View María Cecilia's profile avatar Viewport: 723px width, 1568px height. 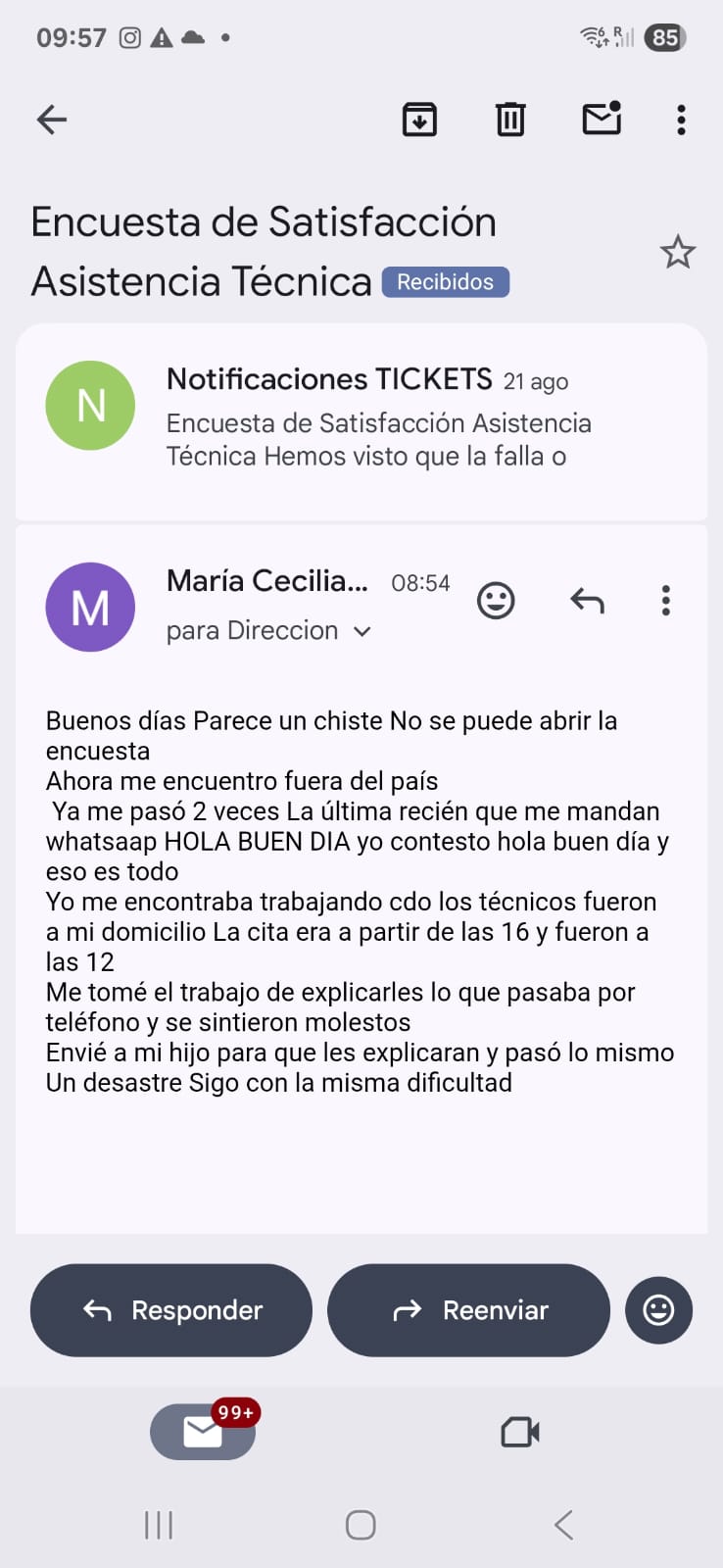click(x=90, y=607)
